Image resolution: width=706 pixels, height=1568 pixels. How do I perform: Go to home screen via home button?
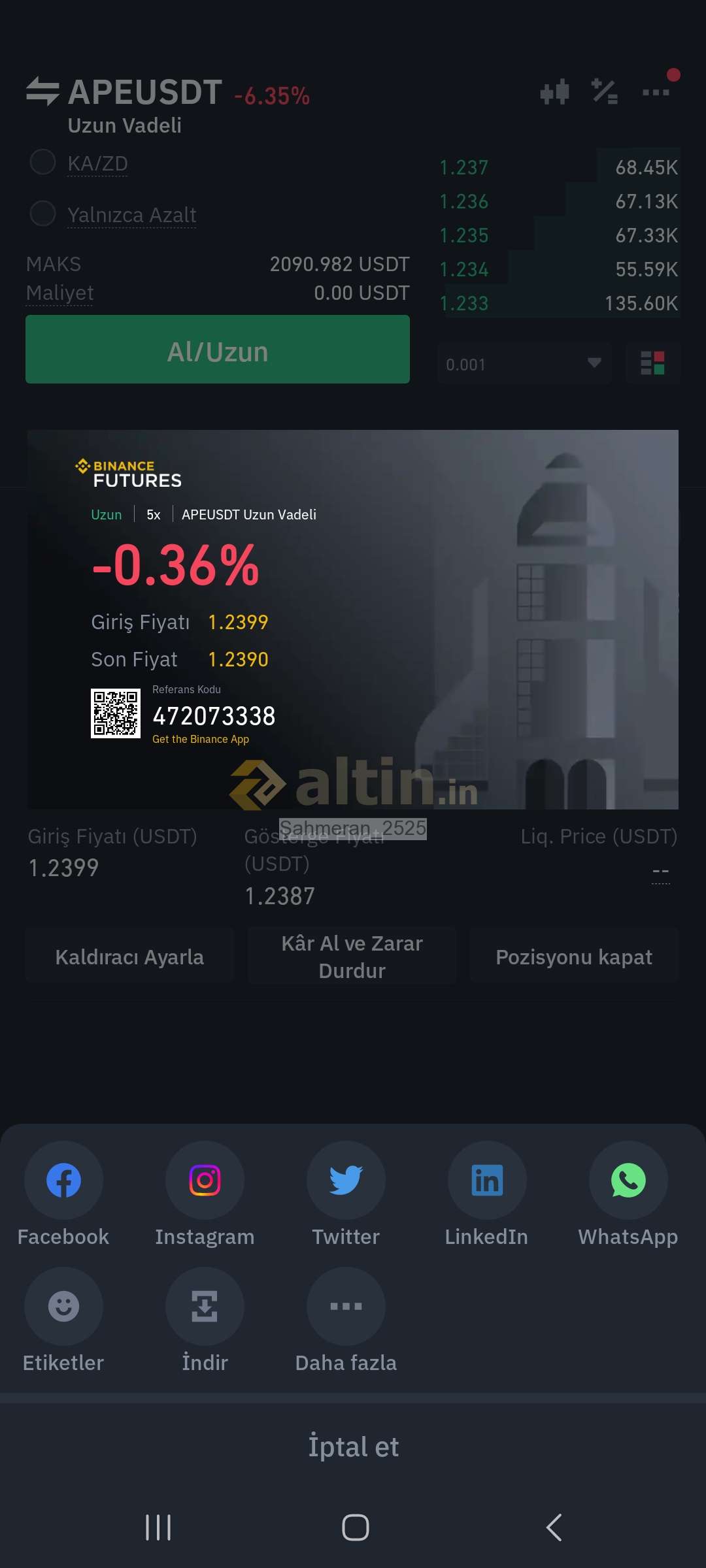(355, 1527)
